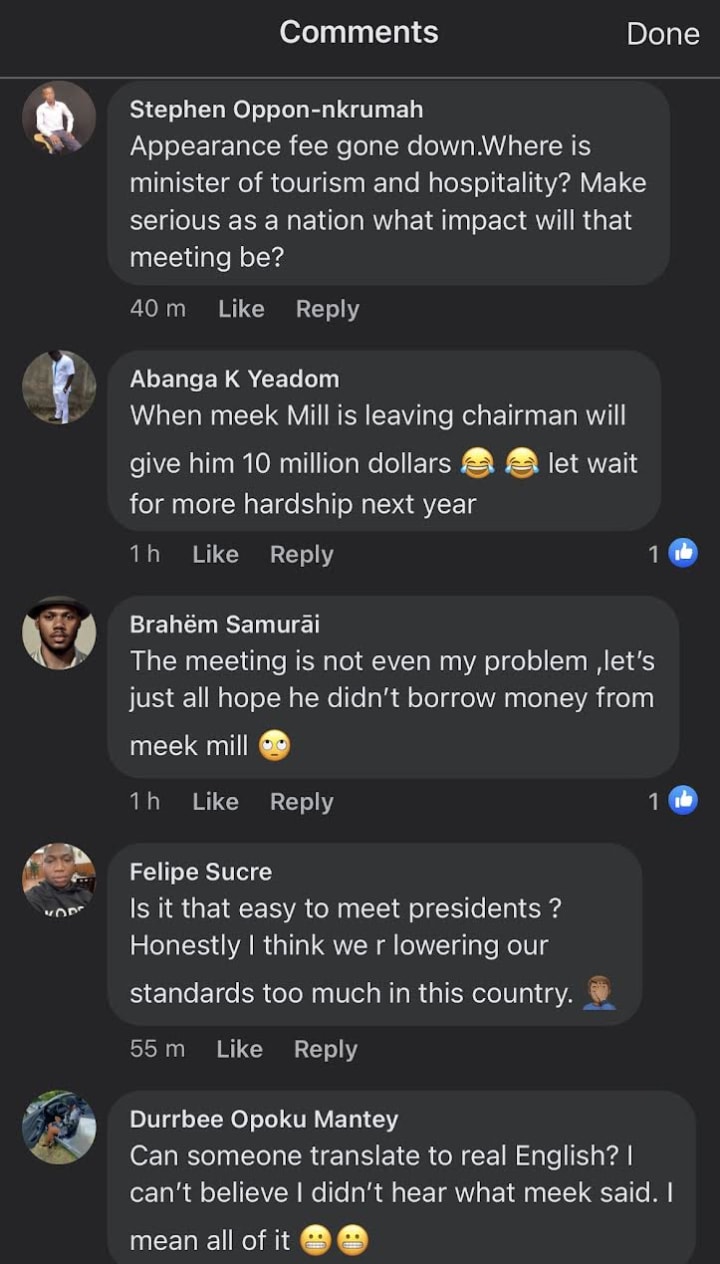Open Durrbee Opoku Mantey's profile picture
This screenshot has width=720, height=1264.
[x=59, y=1127]
